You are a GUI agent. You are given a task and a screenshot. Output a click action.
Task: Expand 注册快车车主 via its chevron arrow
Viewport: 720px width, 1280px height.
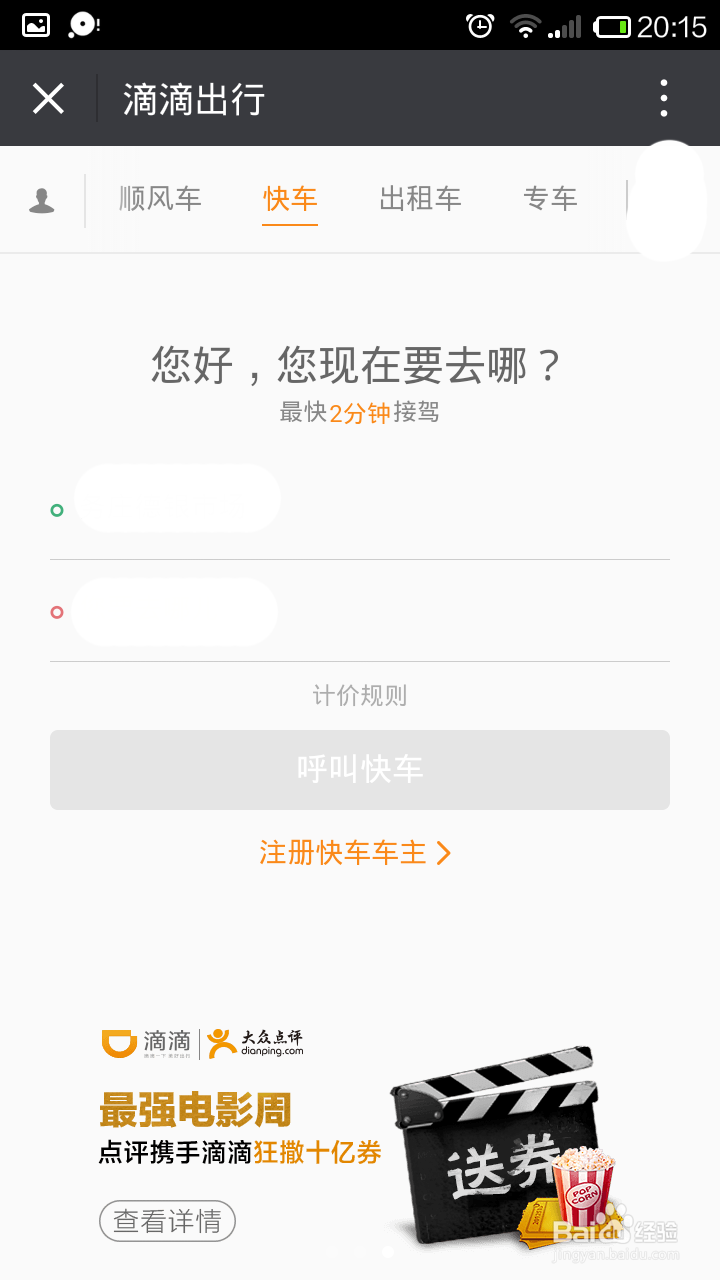[x=443, y=852]
